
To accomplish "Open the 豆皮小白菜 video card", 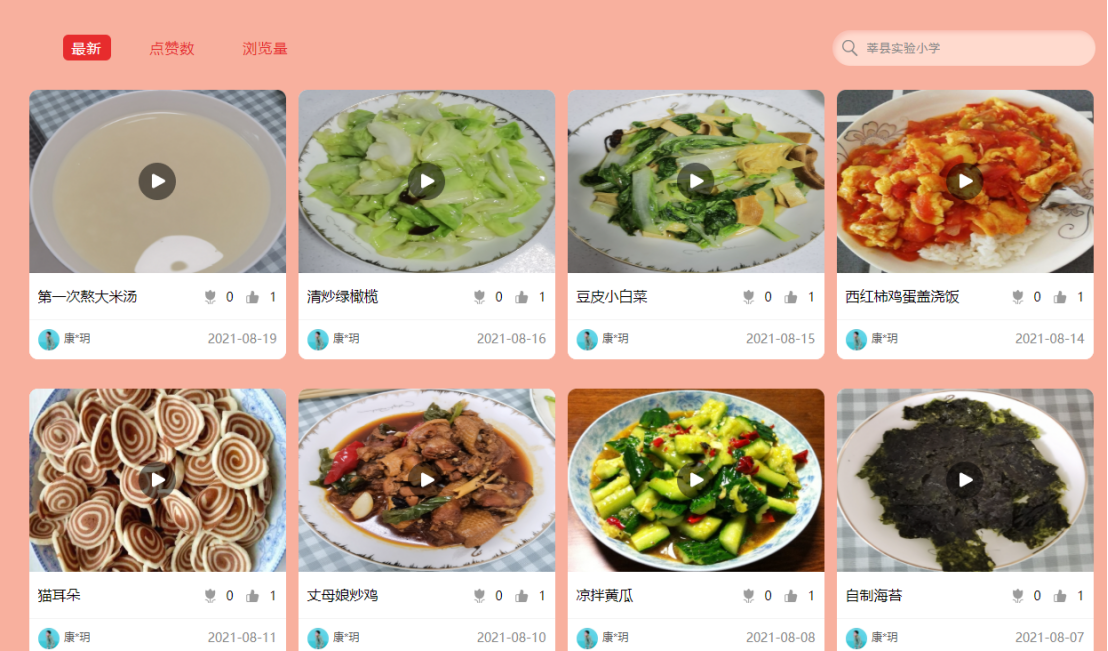I will click(695, 181).
